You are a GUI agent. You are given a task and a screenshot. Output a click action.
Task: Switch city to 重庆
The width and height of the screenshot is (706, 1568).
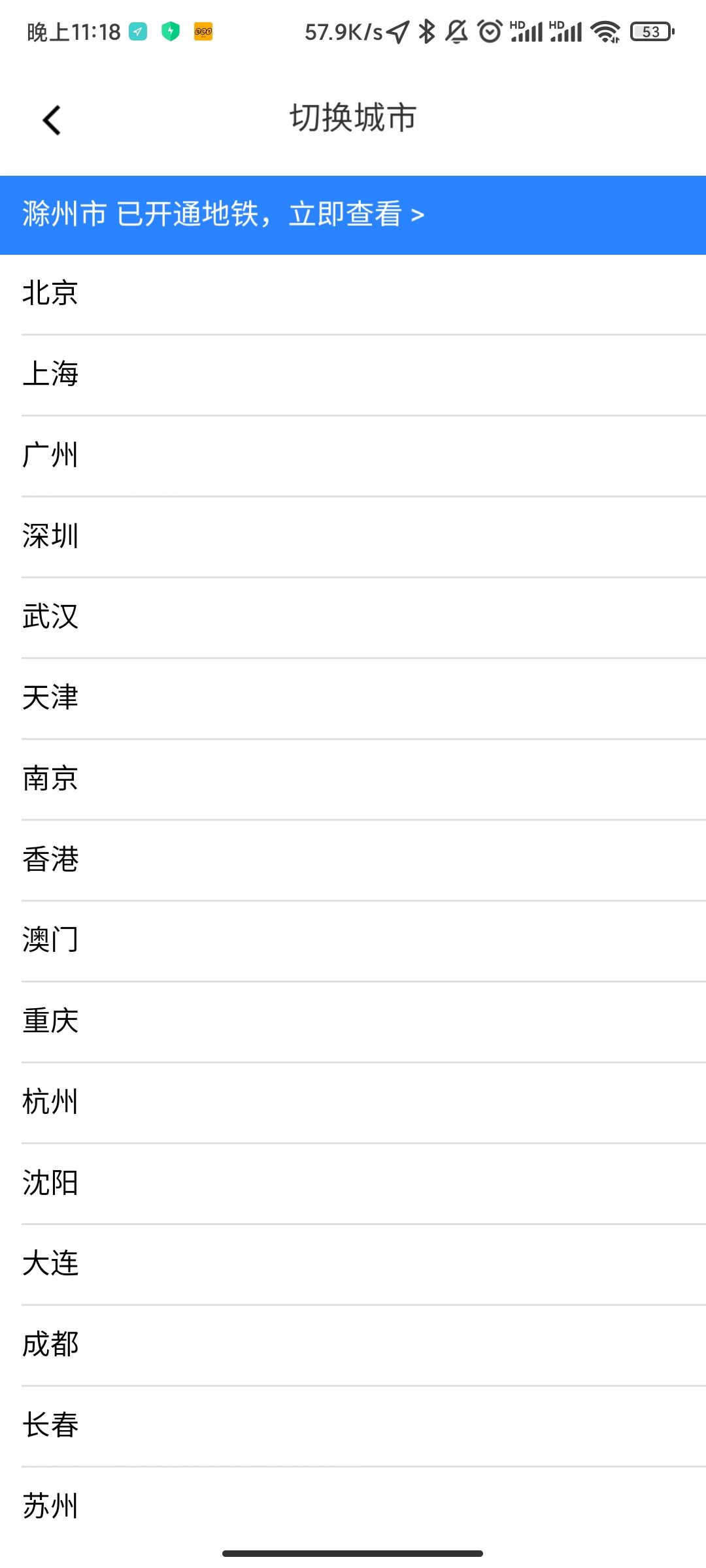(x=353, y=1022)
